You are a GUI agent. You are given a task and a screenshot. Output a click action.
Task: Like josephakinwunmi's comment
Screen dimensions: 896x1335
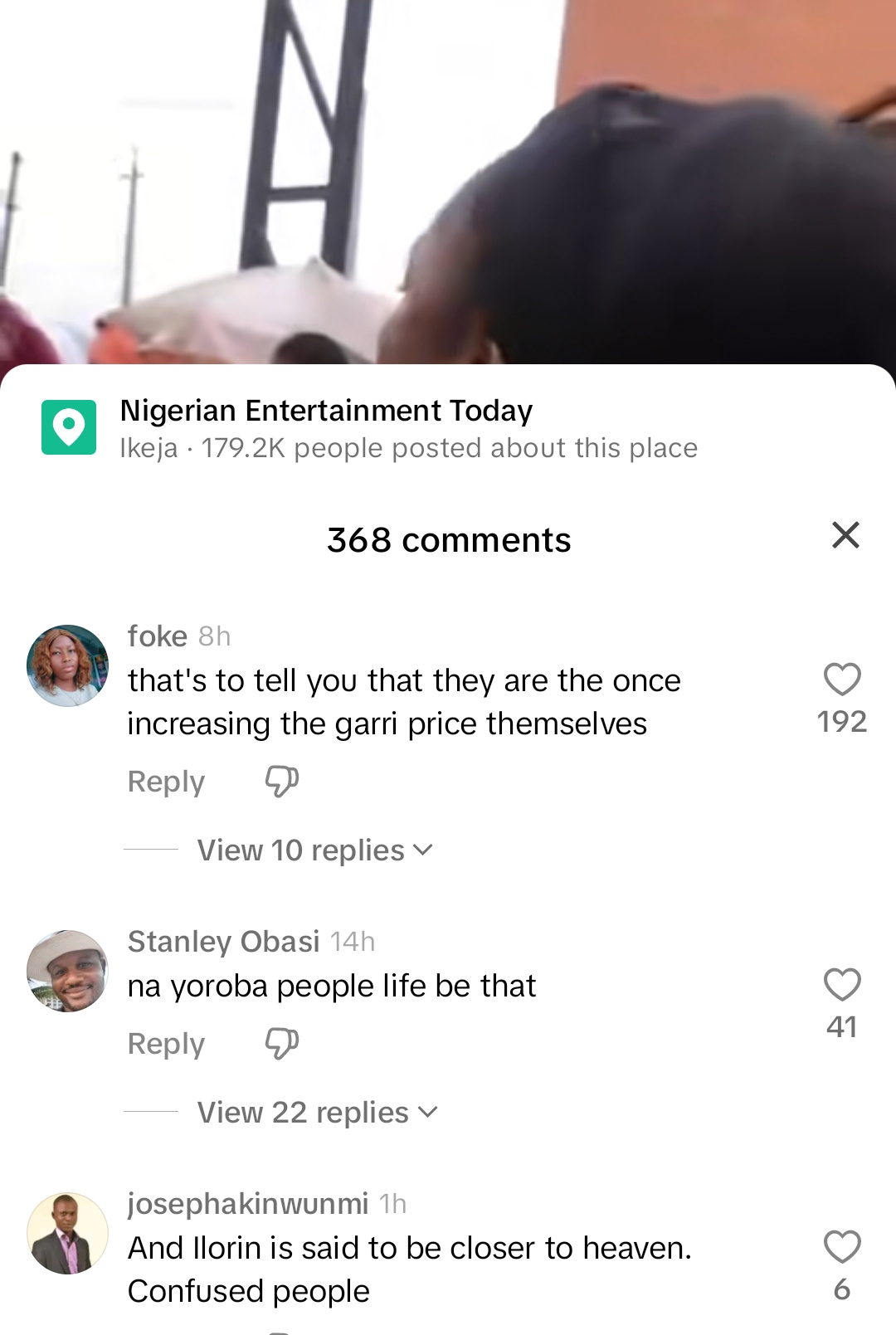[x=841, y=1247]
